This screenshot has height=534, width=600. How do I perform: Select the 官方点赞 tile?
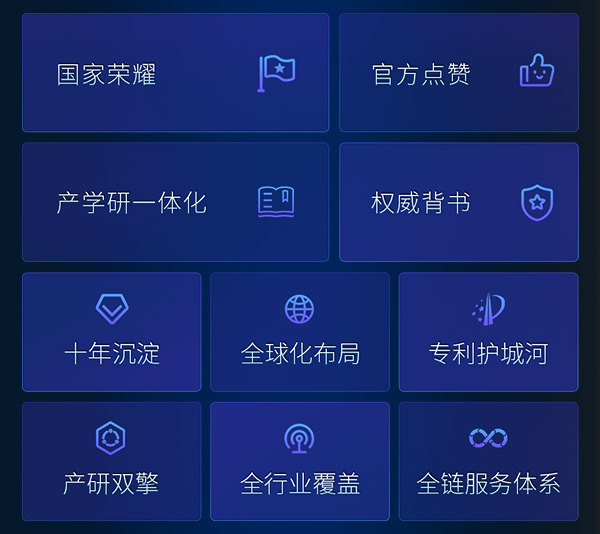click(x=458, y=73)
